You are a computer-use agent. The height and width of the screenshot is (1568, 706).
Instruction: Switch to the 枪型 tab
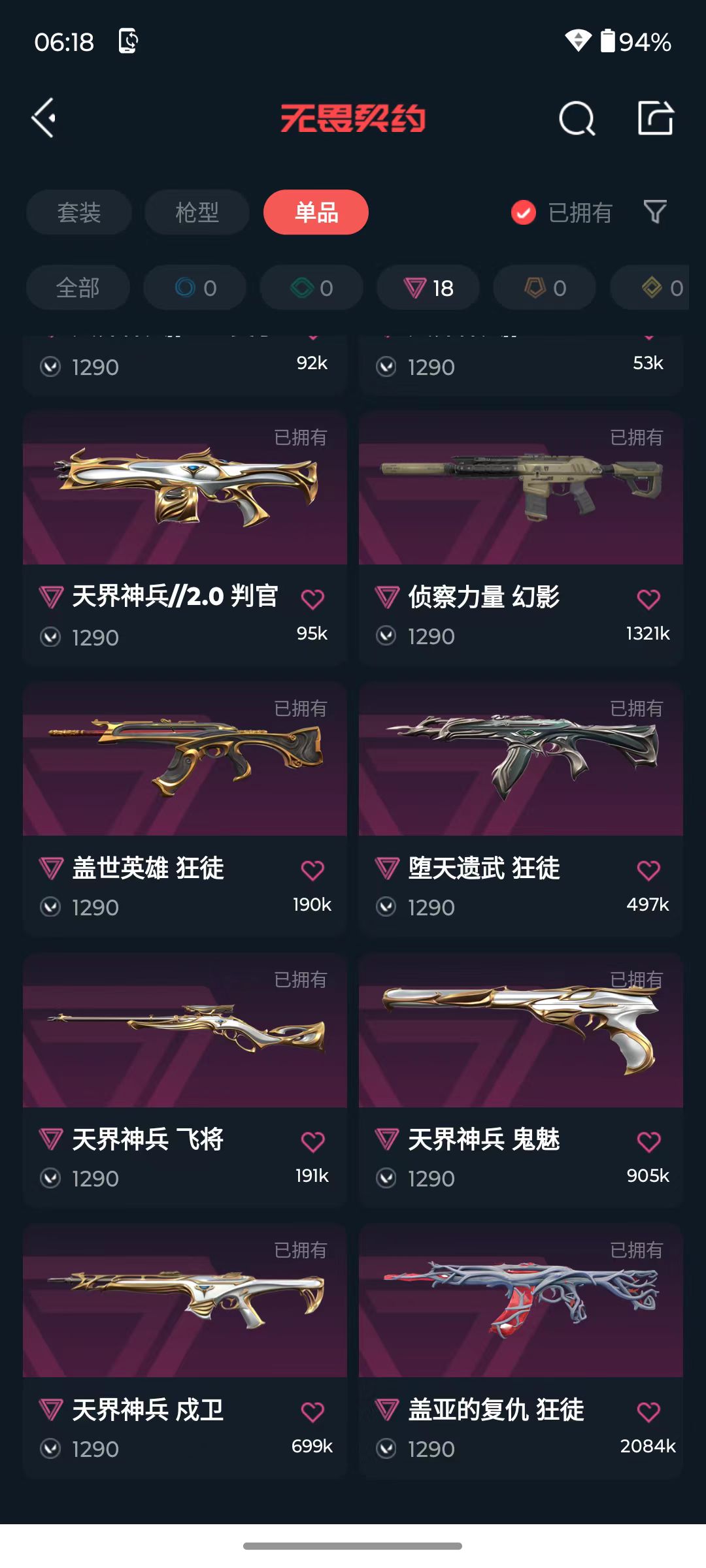pos(197,212)
